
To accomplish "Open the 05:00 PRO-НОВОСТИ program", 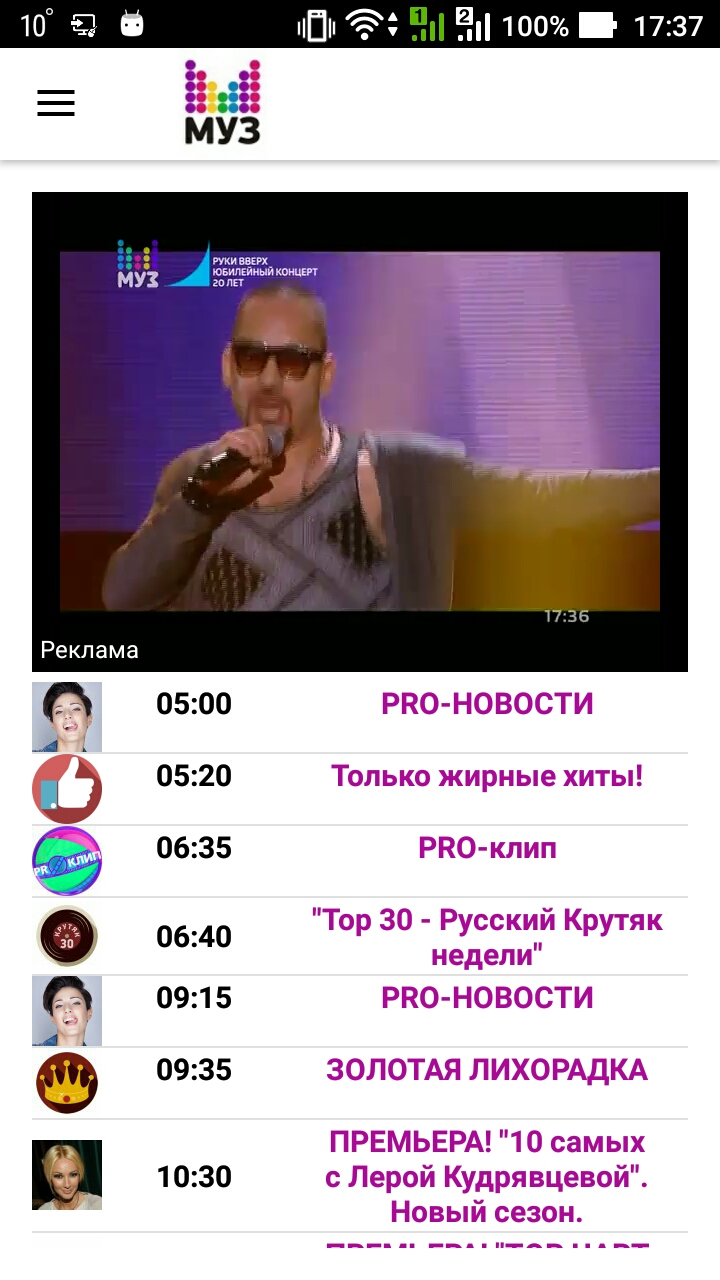I will coord(487,703).
